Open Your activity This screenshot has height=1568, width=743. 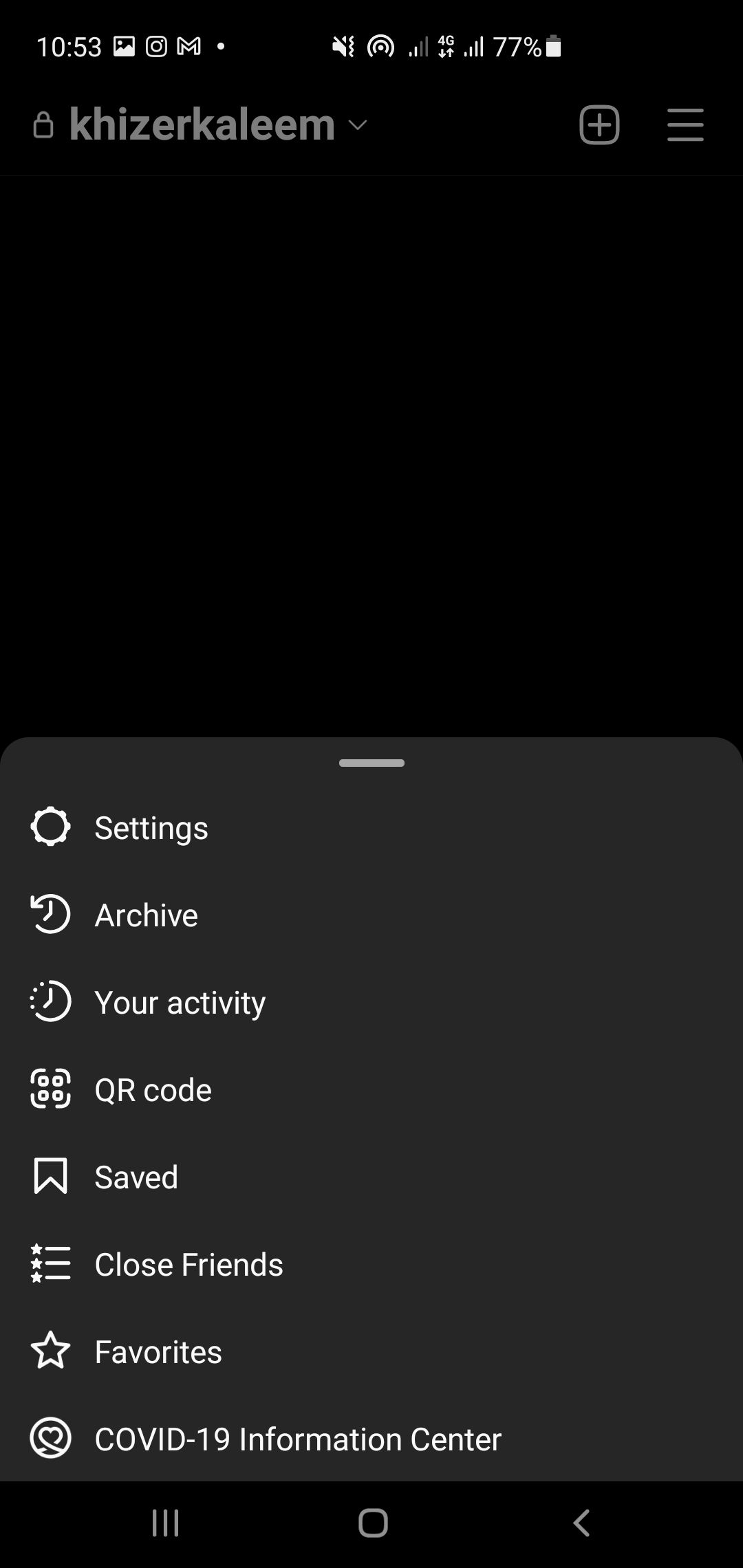pos(180,1002)
